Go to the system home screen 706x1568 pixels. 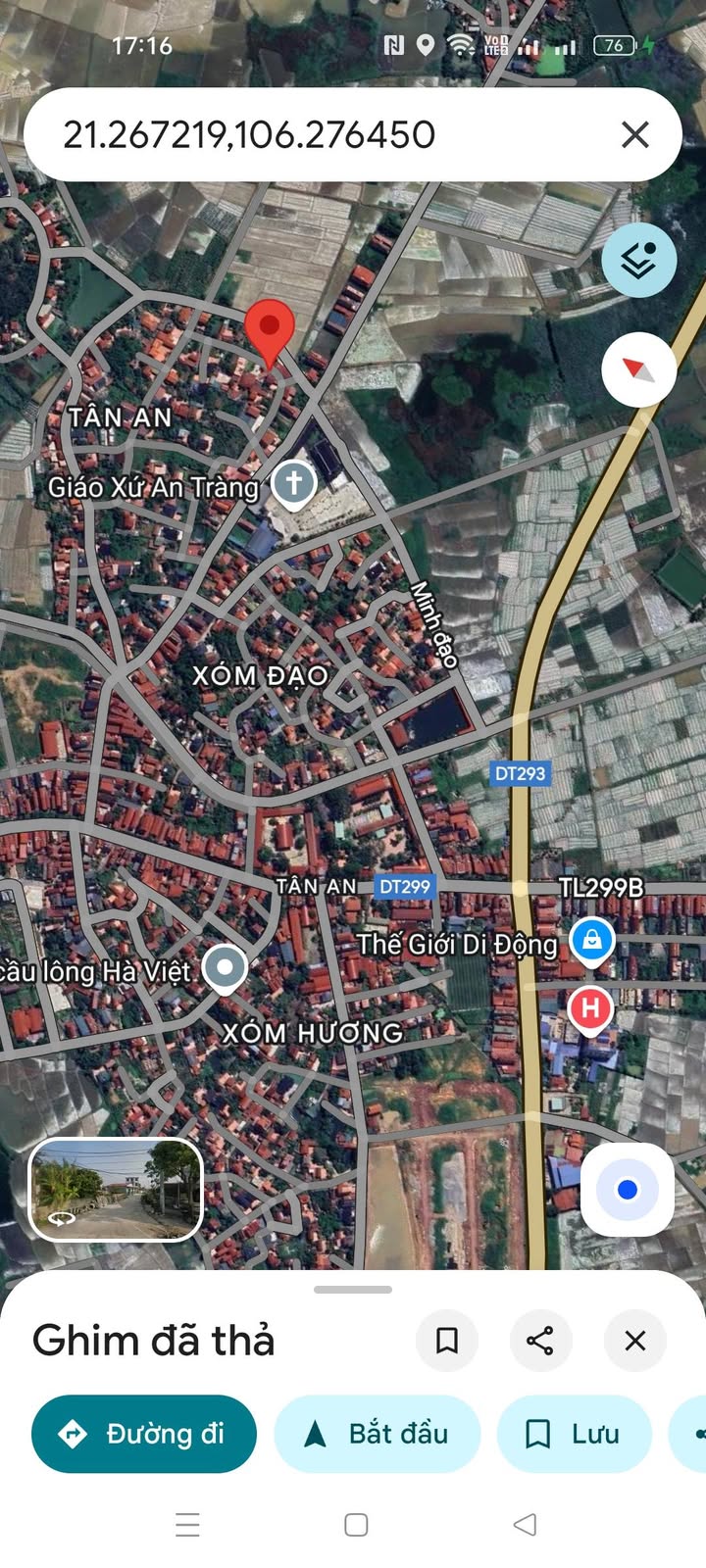pos(356,1524)
